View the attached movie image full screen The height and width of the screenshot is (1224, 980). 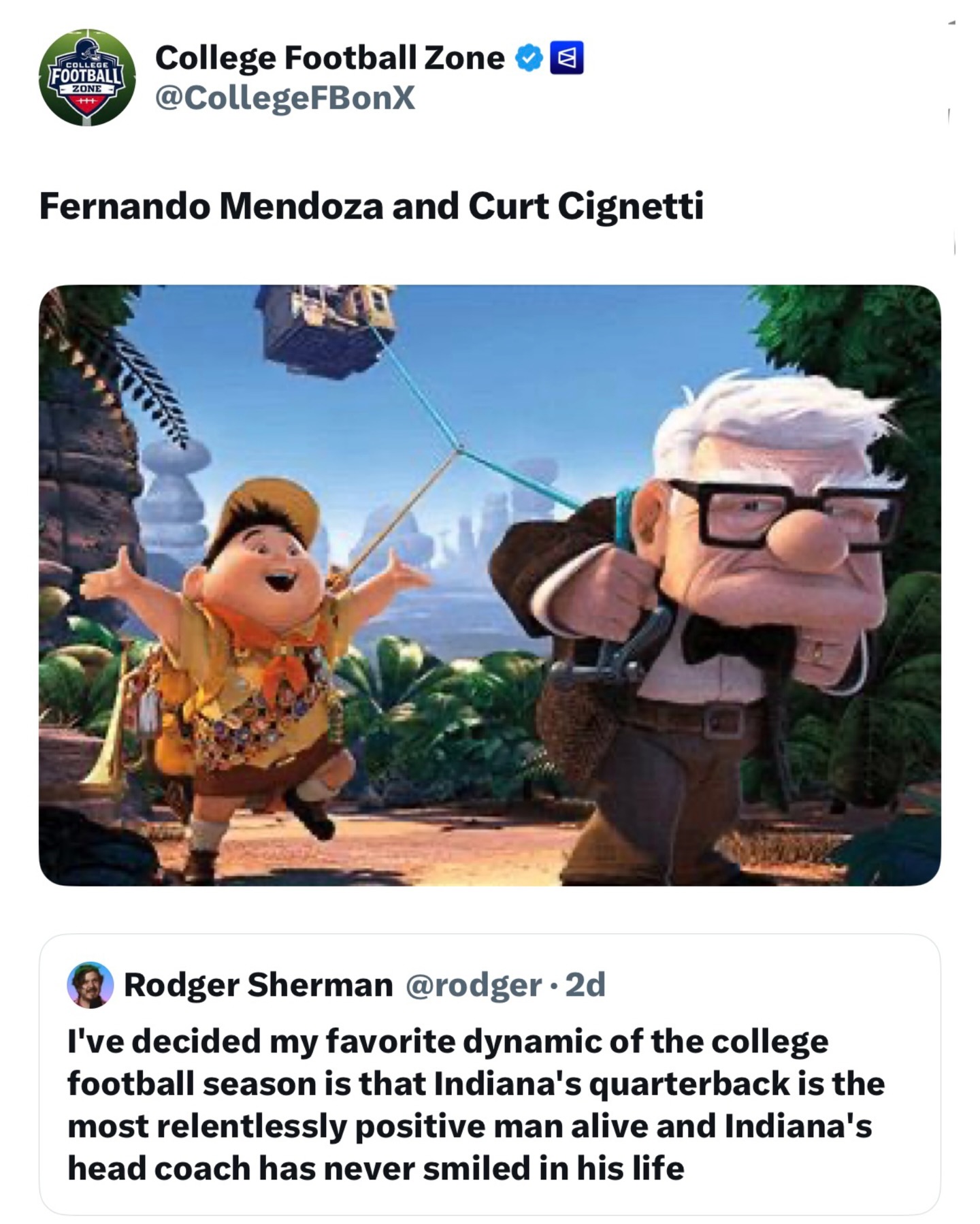point(489,585)
